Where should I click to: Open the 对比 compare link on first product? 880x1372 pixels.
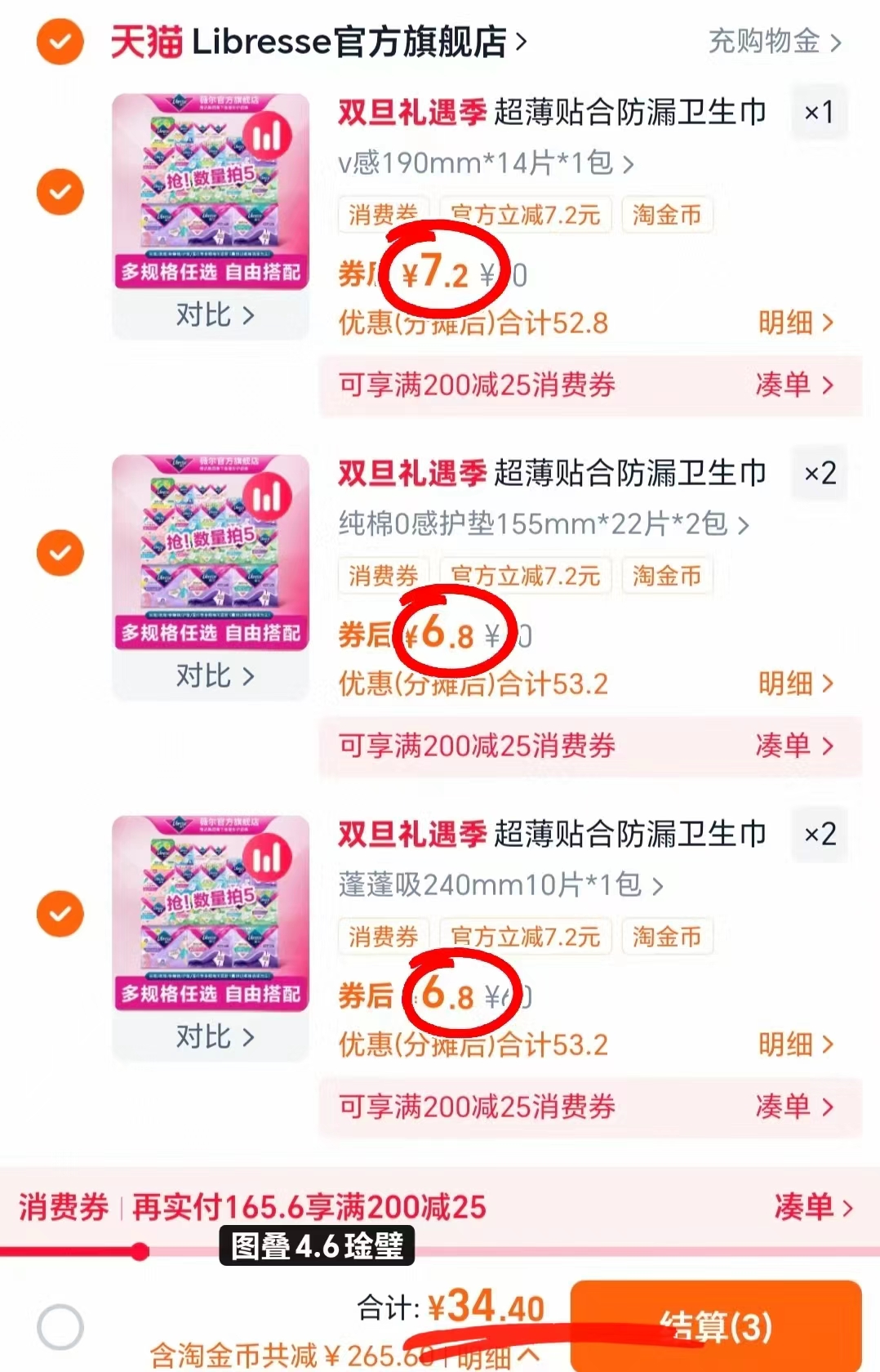210,314
